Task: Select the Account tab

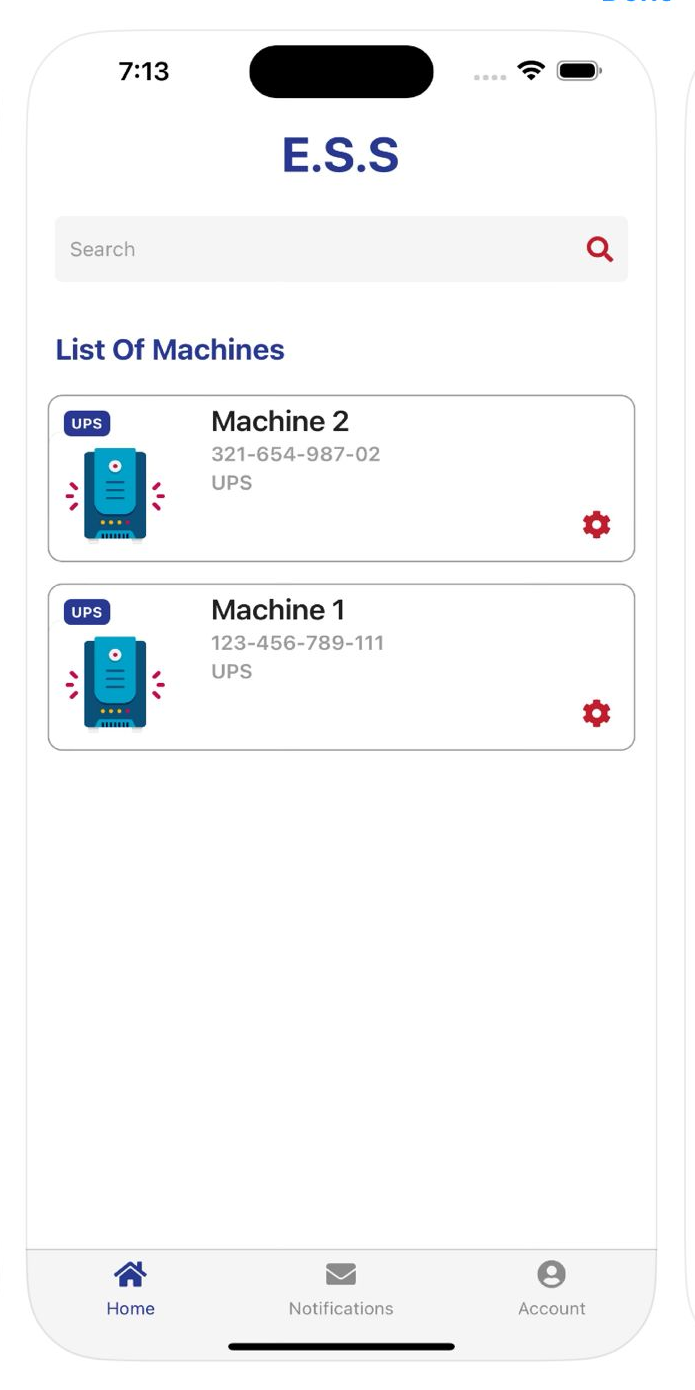Action: point(551,1289)
